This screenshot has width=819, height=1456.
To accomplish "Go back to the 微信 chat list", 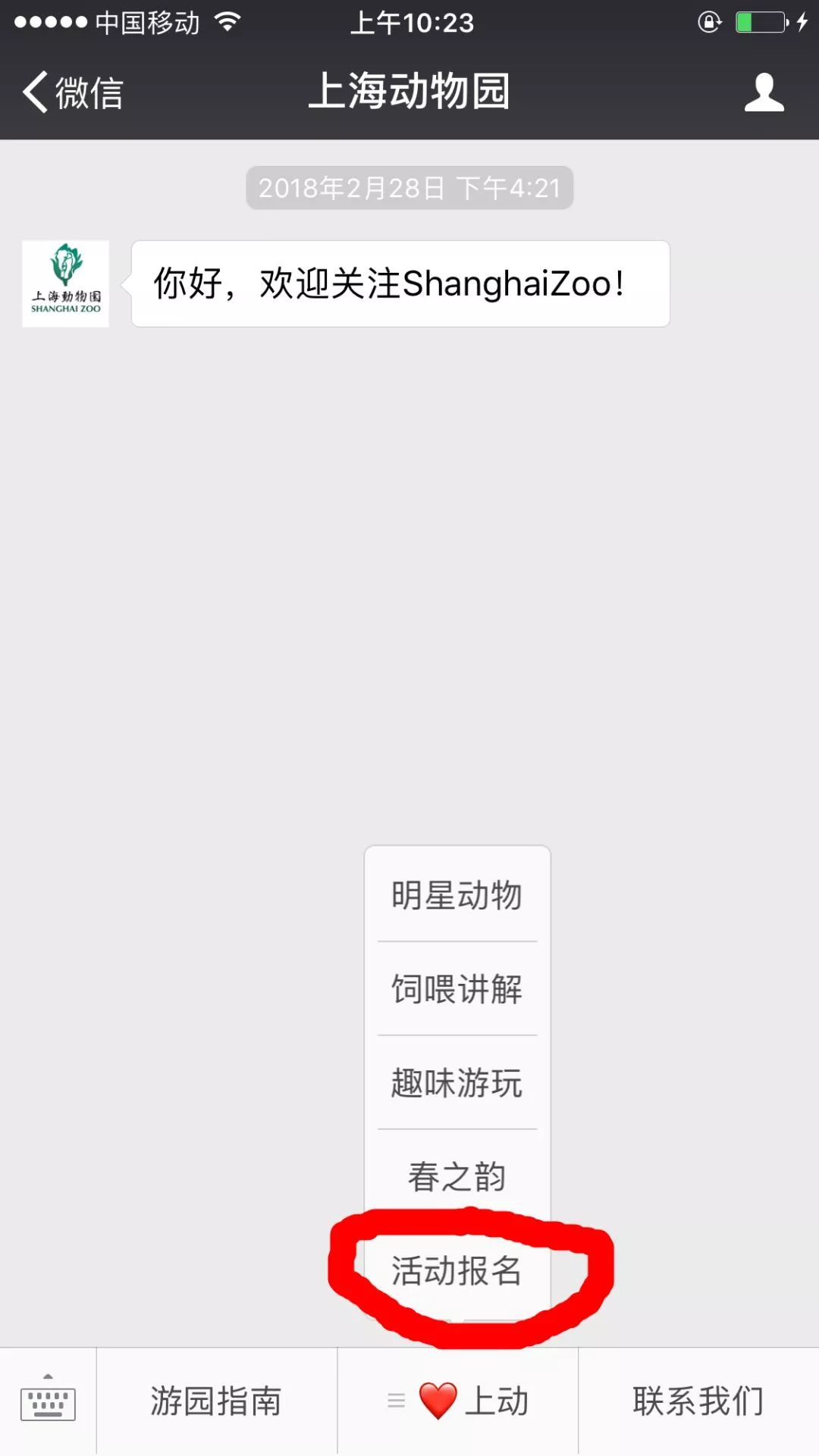I will [73, 92].
